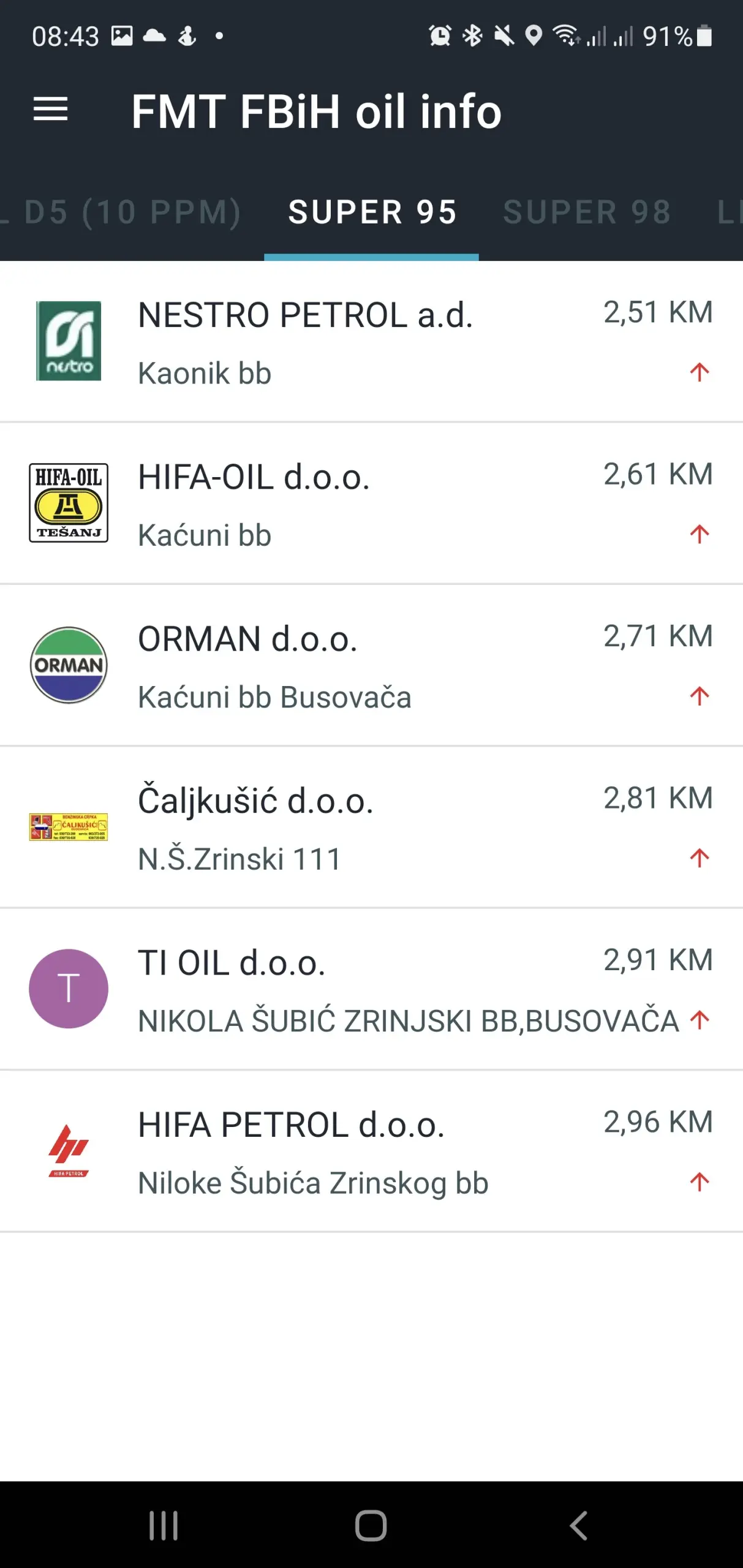This screenshot has width=743, height=1568.
Task: Go back using the system back button
Action: pos(578,1525)
